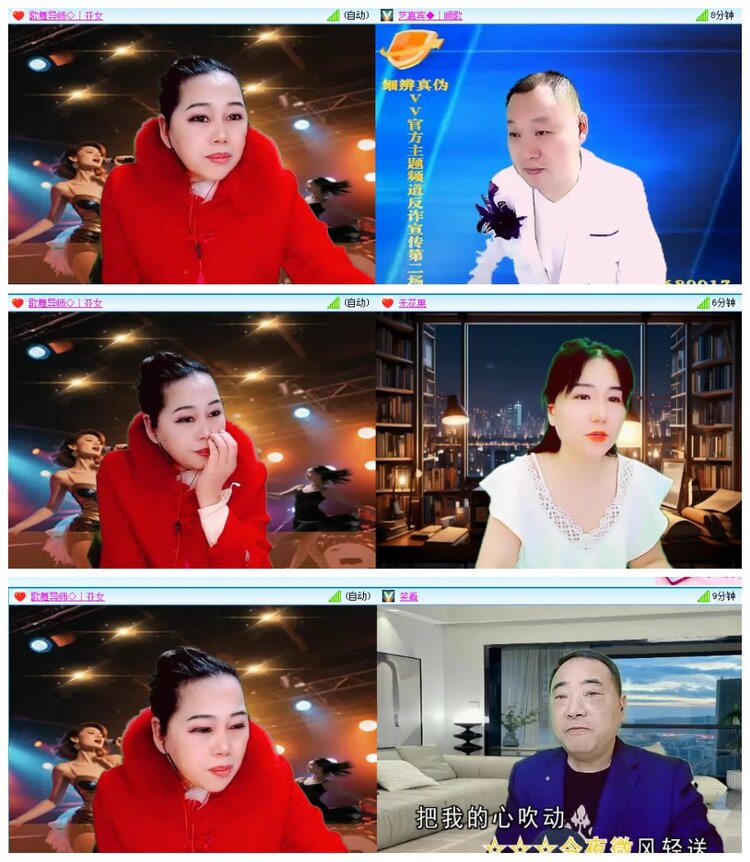The image size is (750, 862).
Task: Click the right signal strength bars beside 8分钟
Action: coord(702,15)
